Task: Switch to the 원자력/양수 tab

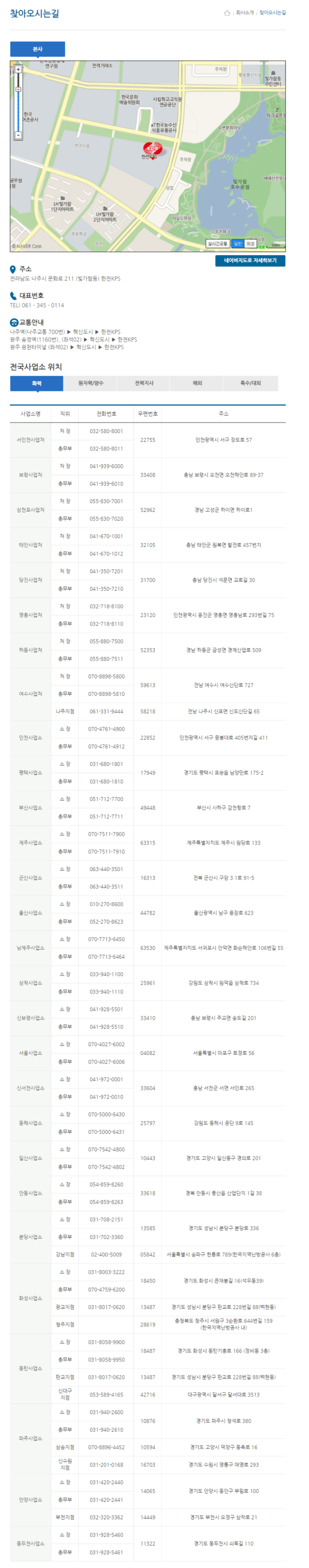Action: pos(90,383)
